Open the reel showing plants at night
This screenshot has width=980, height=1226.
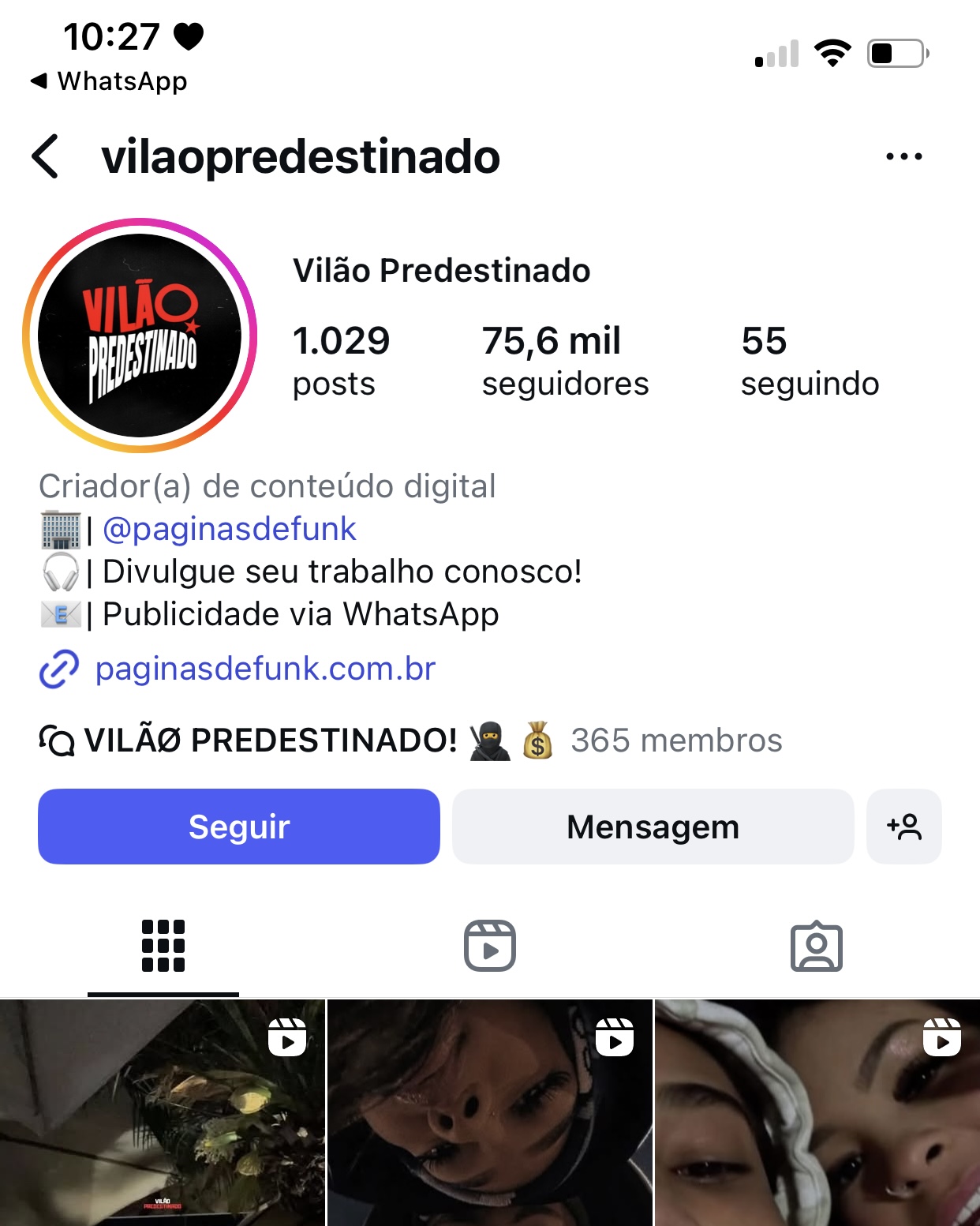(162, 1113)
